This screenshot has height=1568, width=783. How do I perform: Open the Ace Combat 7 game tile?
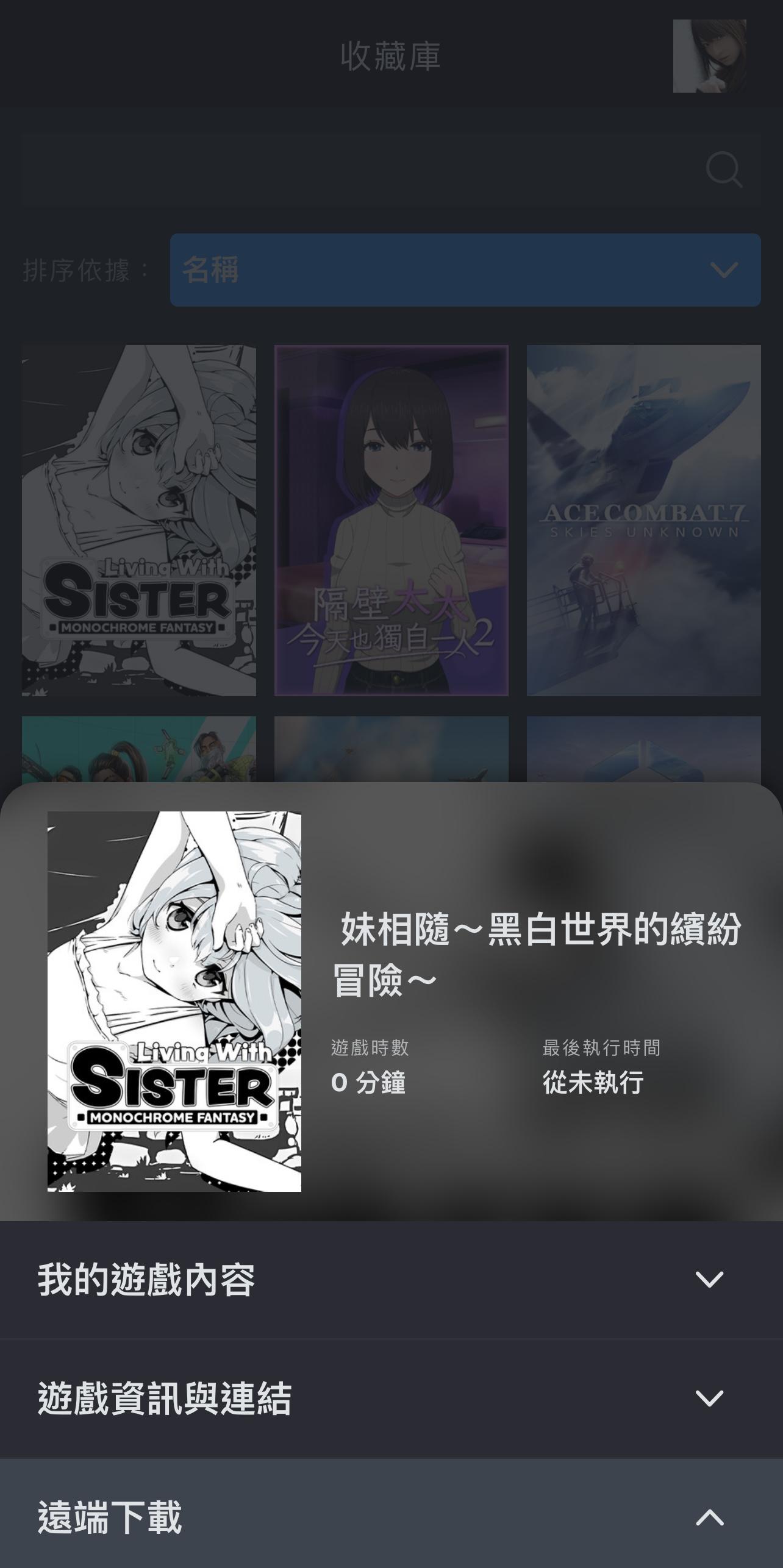tap(643, 520)
